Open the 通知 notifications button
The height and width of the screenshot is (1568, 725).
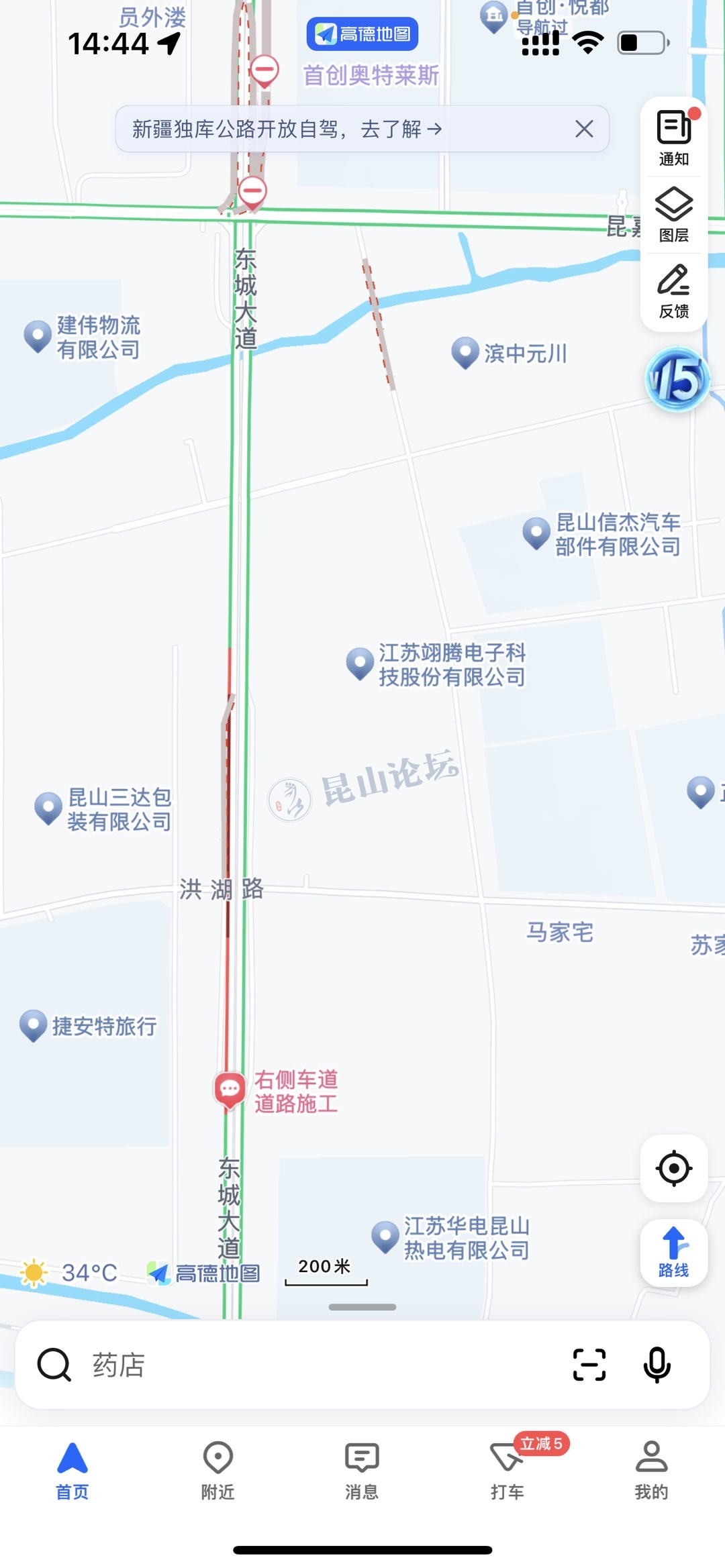(x=673, y=138)
